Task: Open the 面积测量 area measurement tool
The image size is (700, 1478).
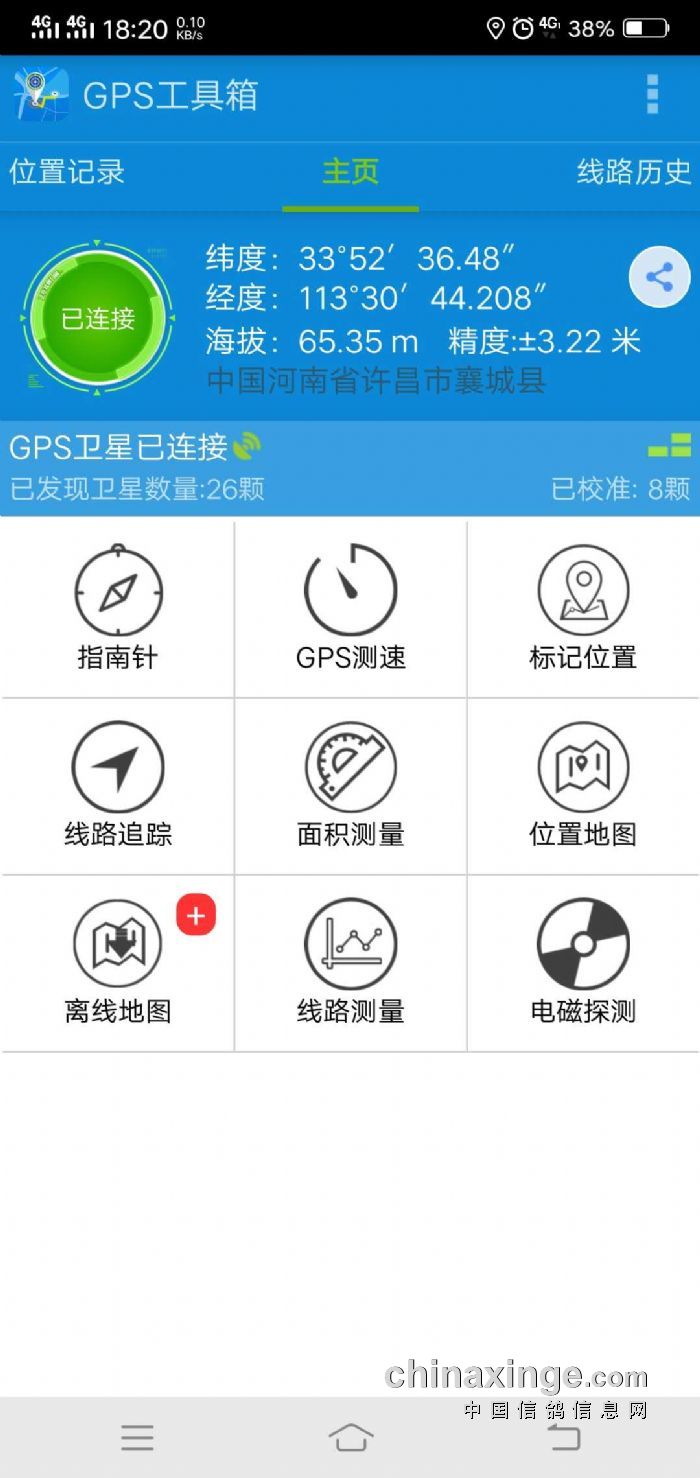Action: click(x=350, y=786)
